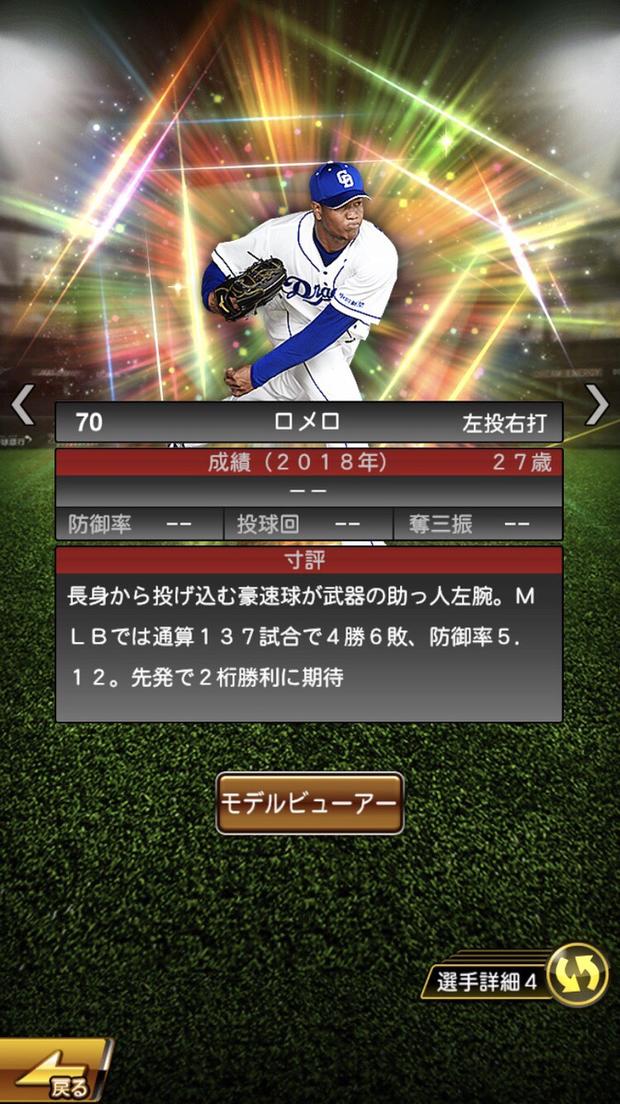Switch view with 選手詳細4 toggle button

pyautogui.click(x=577, y=975)
